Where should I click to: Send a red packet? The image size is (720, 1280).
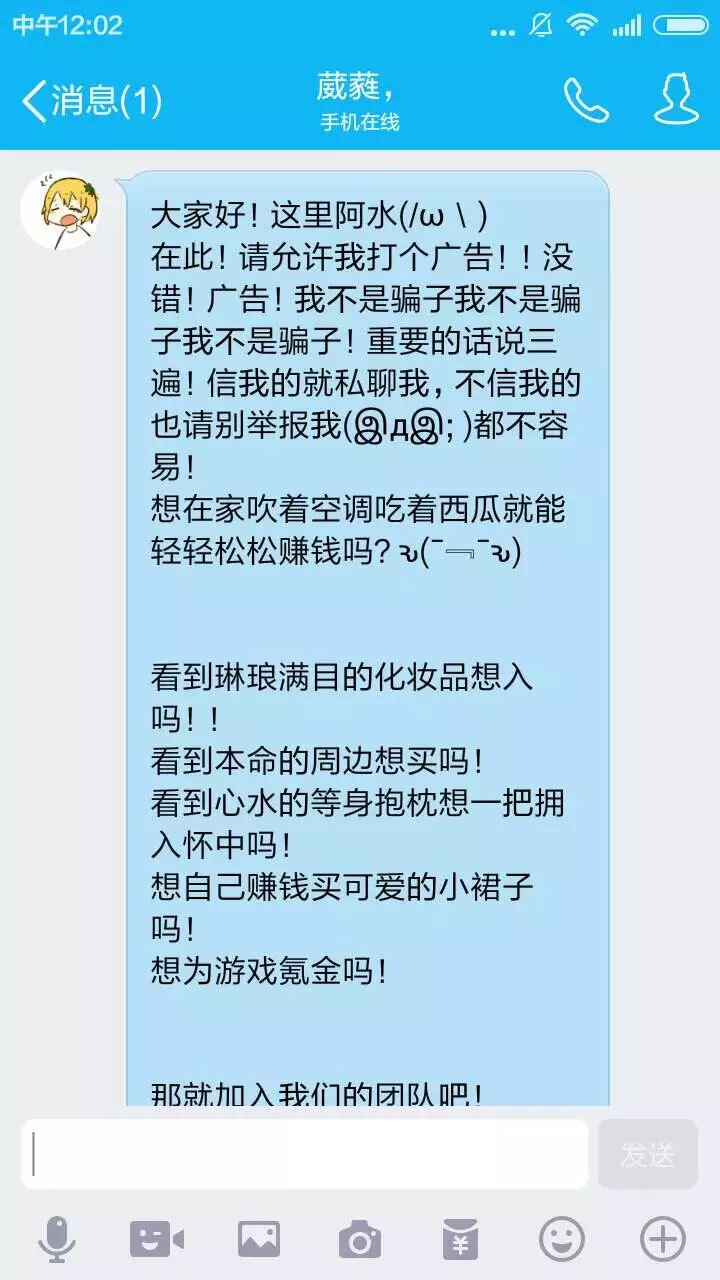tap(460, 1240)
